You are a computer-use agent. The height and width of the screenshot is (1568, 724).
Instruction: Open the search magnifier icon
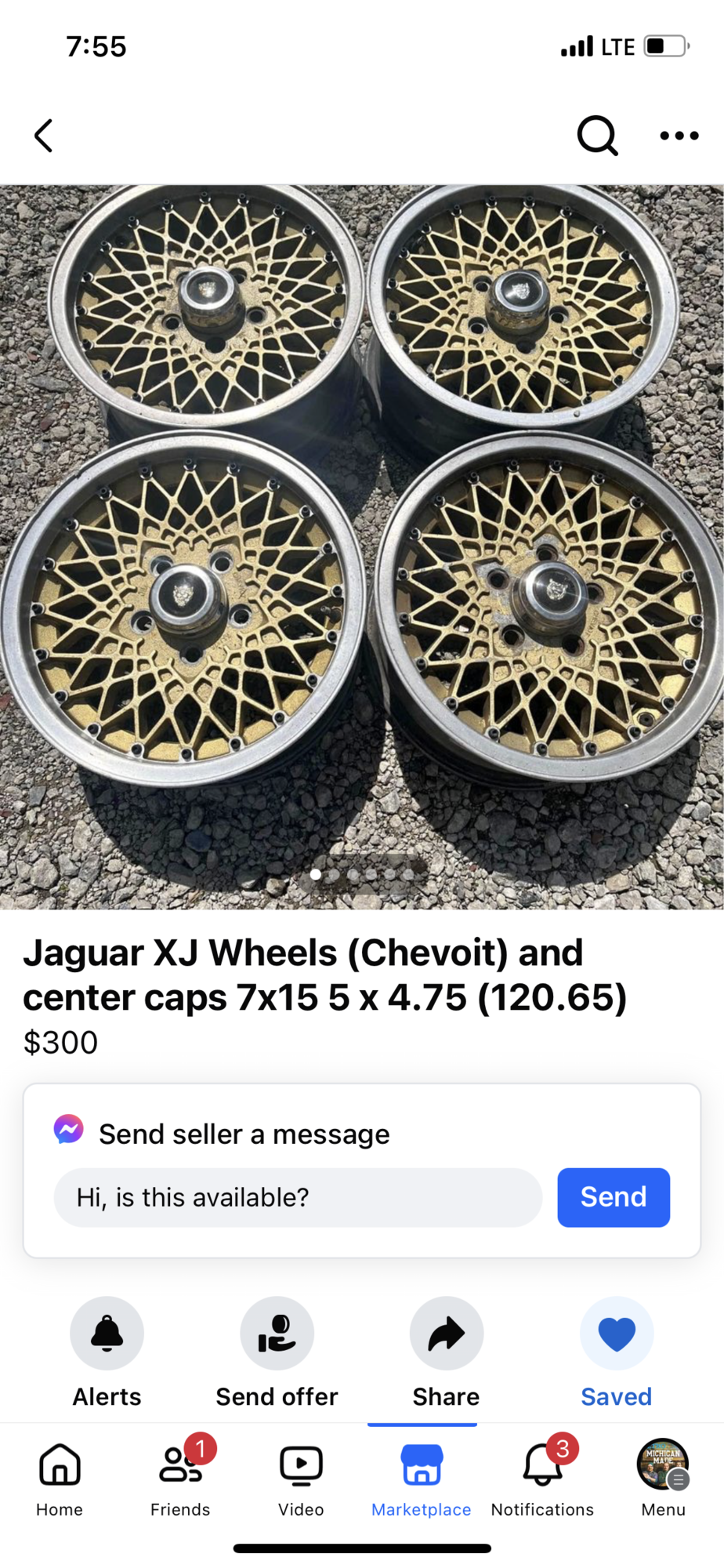click(x=597, y=136)
